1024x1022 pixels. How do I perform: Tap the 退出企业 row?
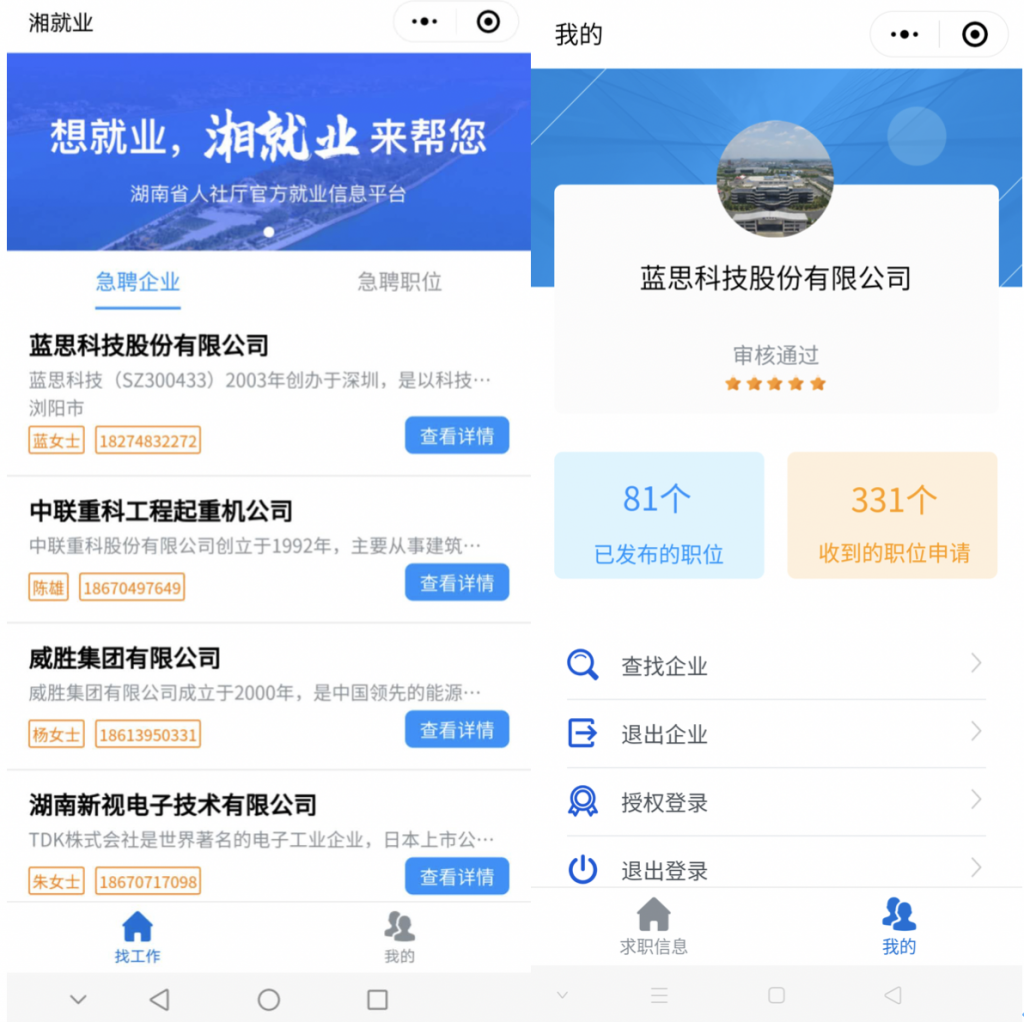[775, 734]
